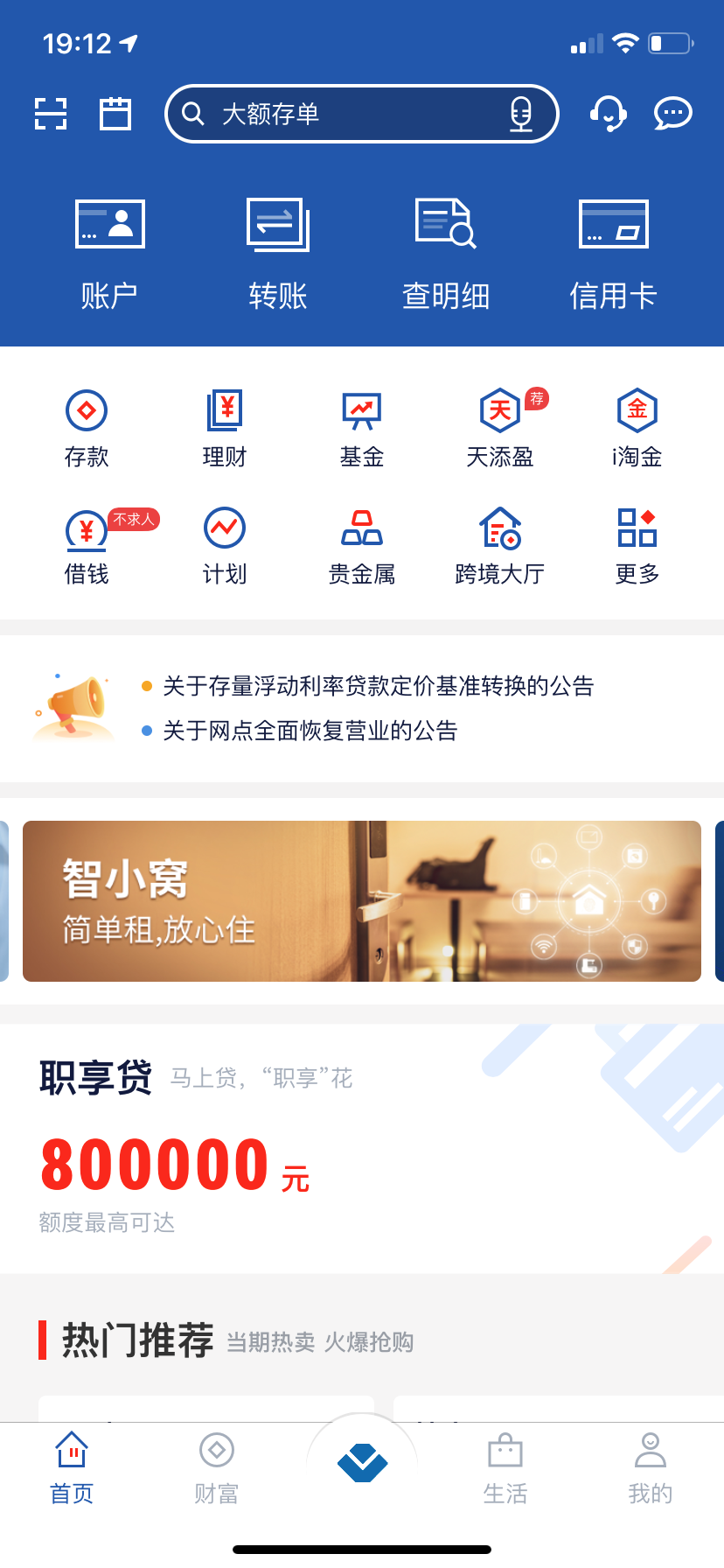Contact customer service headset icon
The image size is (724, 1568).
click(609, 114)
